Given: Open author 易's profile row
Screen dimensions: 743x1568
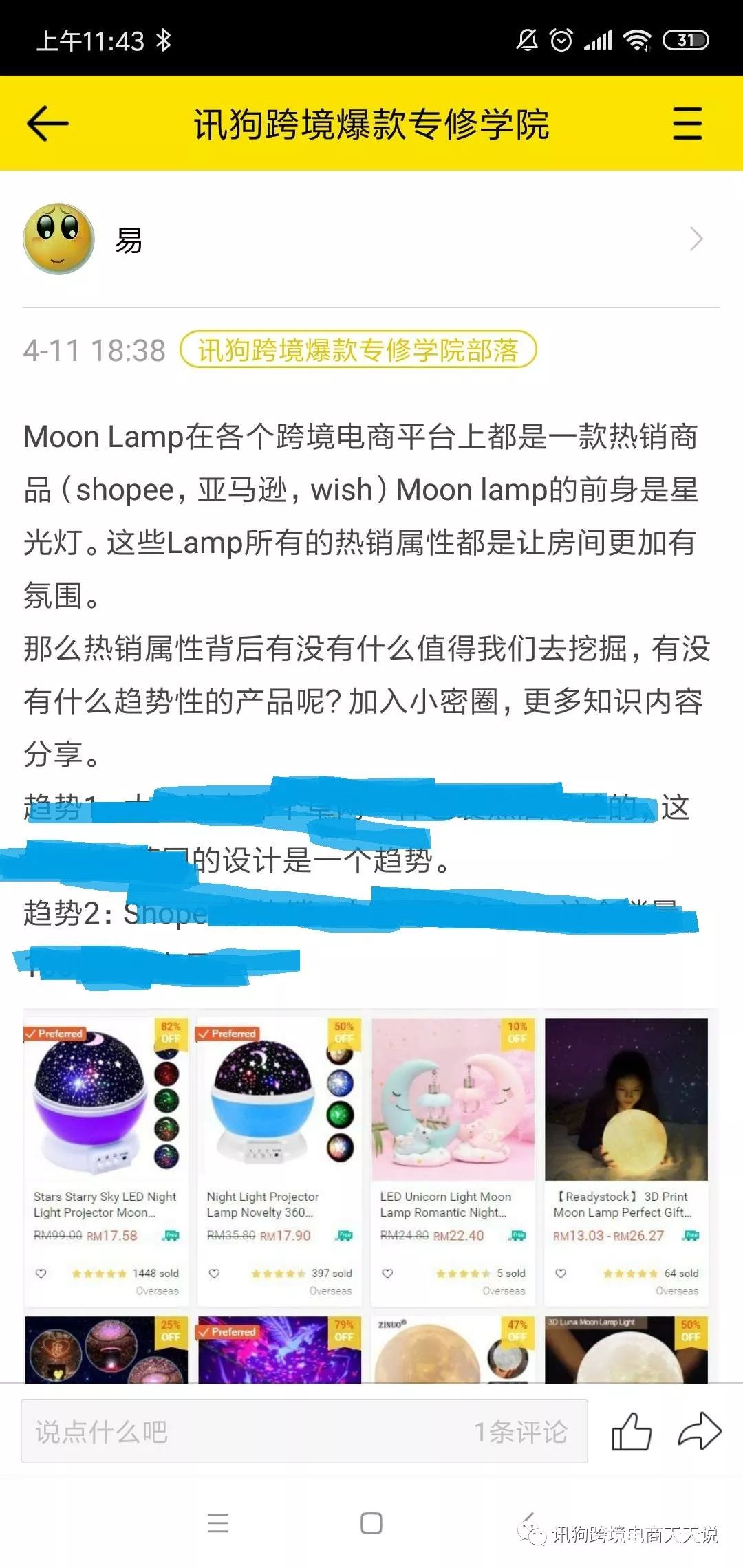Looking at the screenshot, I should pyautogui.click(x=371, y=239).
